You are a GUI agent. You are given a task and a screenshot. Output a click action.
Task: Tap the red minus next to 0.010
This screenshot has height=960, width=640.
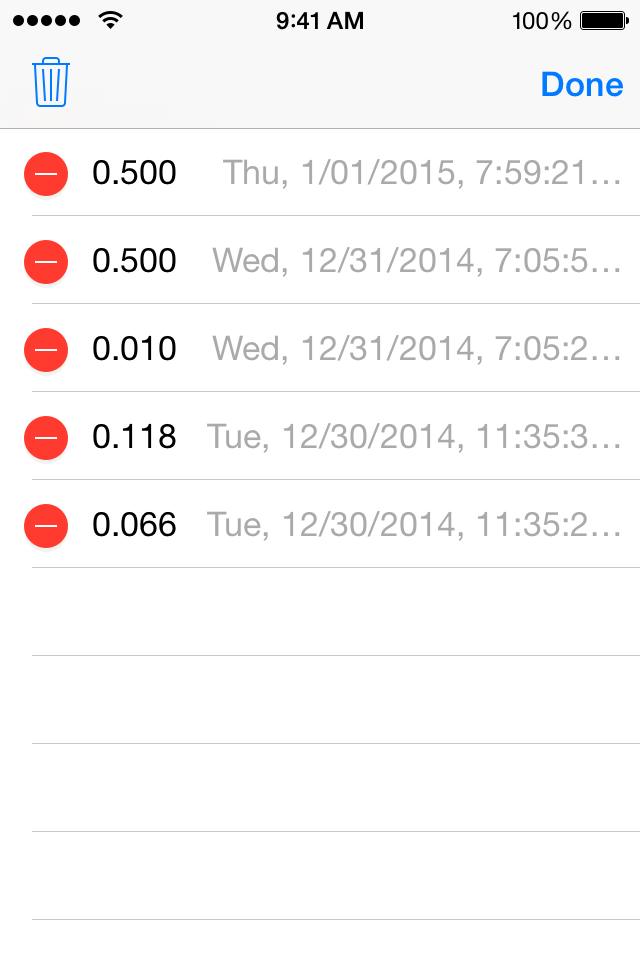click(x=46, y=350)
